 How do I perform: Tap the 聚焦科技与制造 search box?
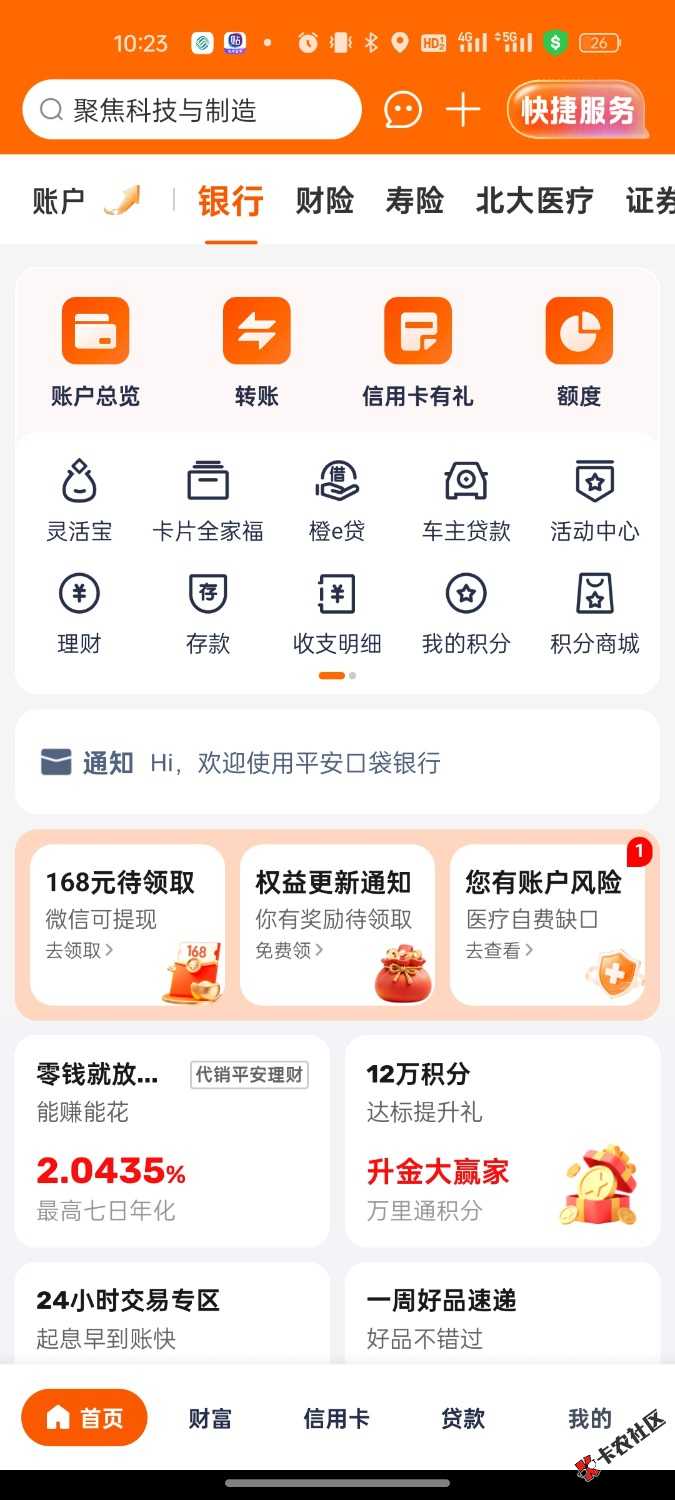click(x=192, y=110)
